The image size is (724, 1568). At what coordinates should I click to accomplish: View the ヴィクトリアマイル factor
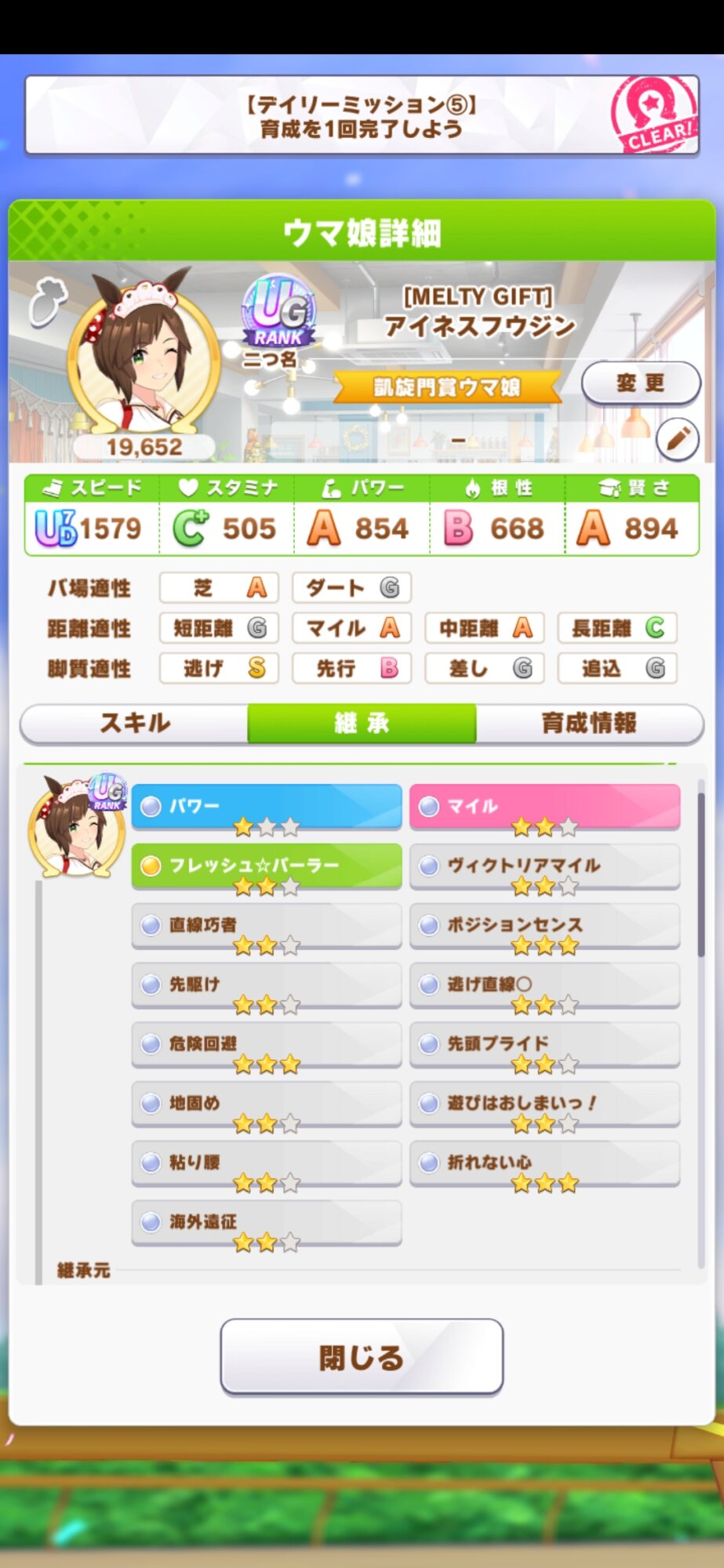coord(544,866)
